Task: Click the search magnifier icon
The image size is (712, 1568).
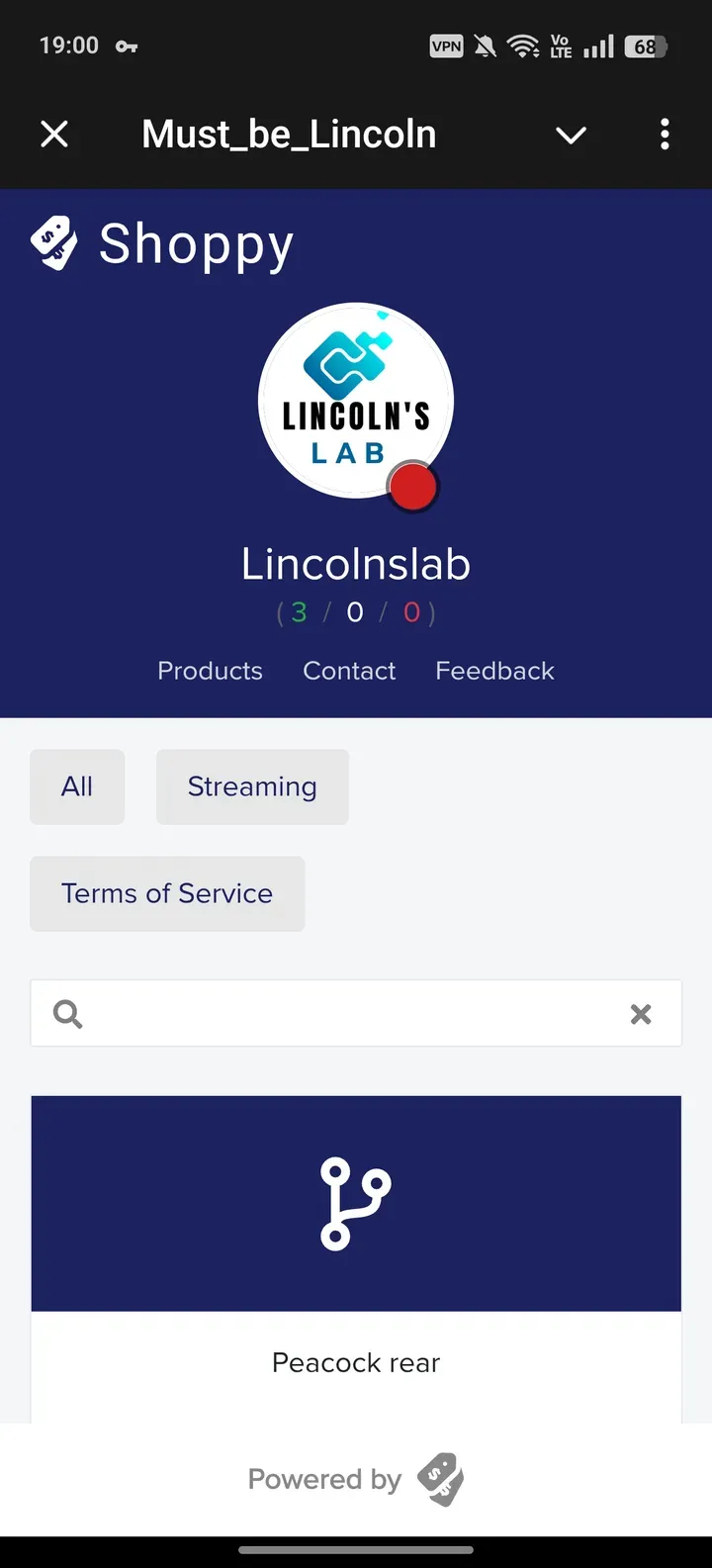Action: (66, 1013)
